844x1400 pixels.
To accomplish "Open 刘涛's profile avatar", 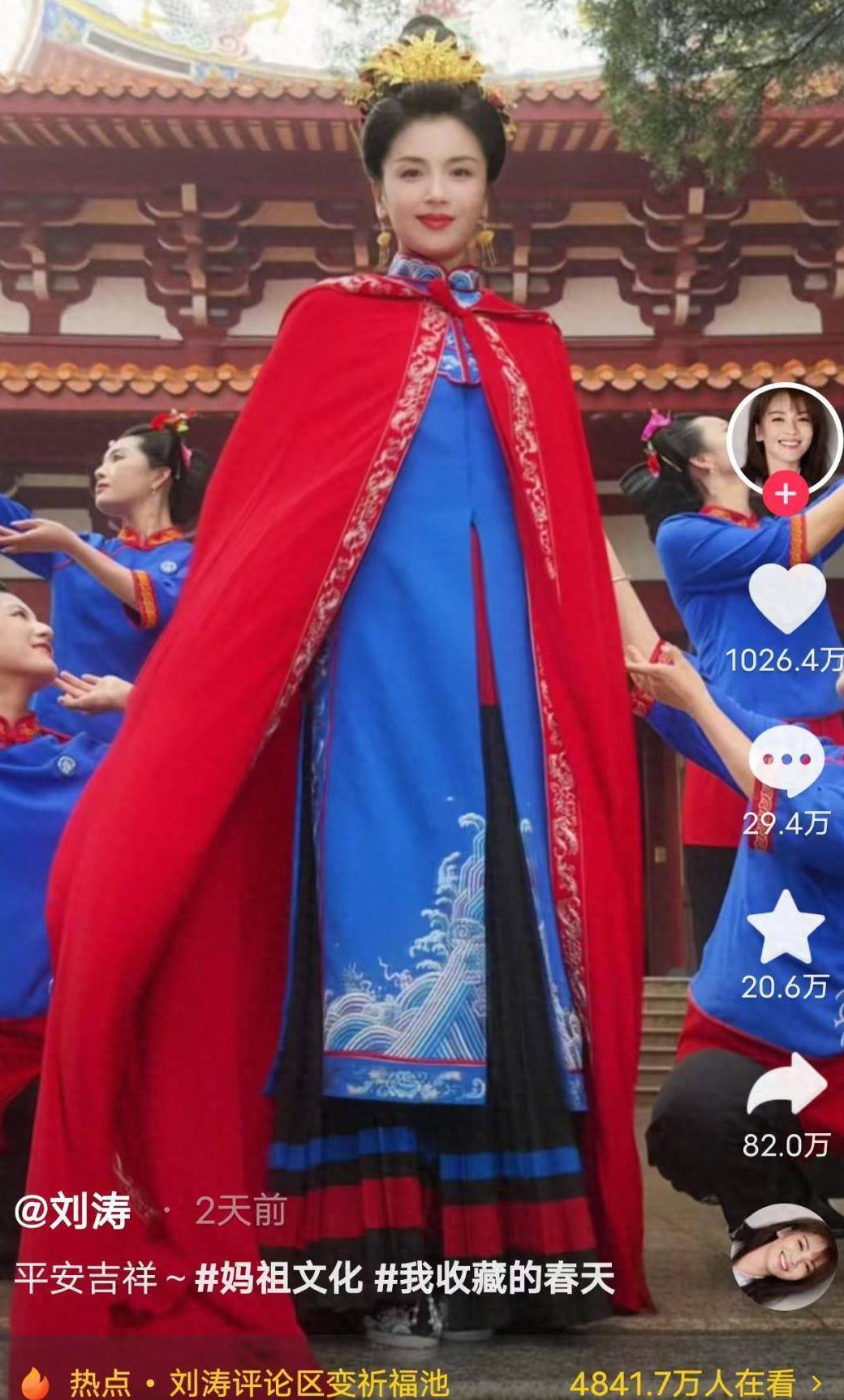I will click(x=784, y=438).
